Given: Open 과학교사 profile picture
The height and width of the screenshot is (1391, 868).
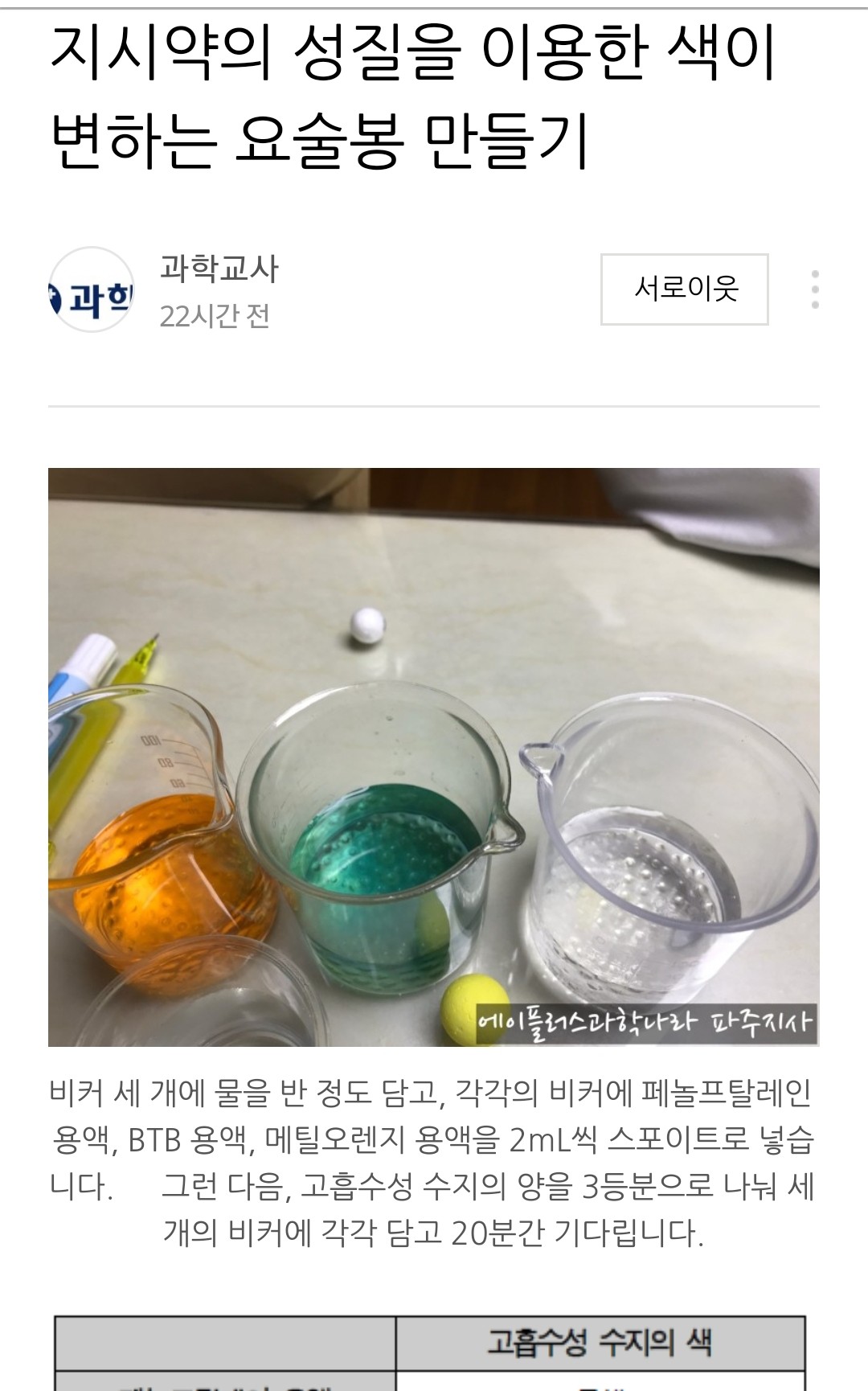Looking at the screenshot, I should point(92,290).
